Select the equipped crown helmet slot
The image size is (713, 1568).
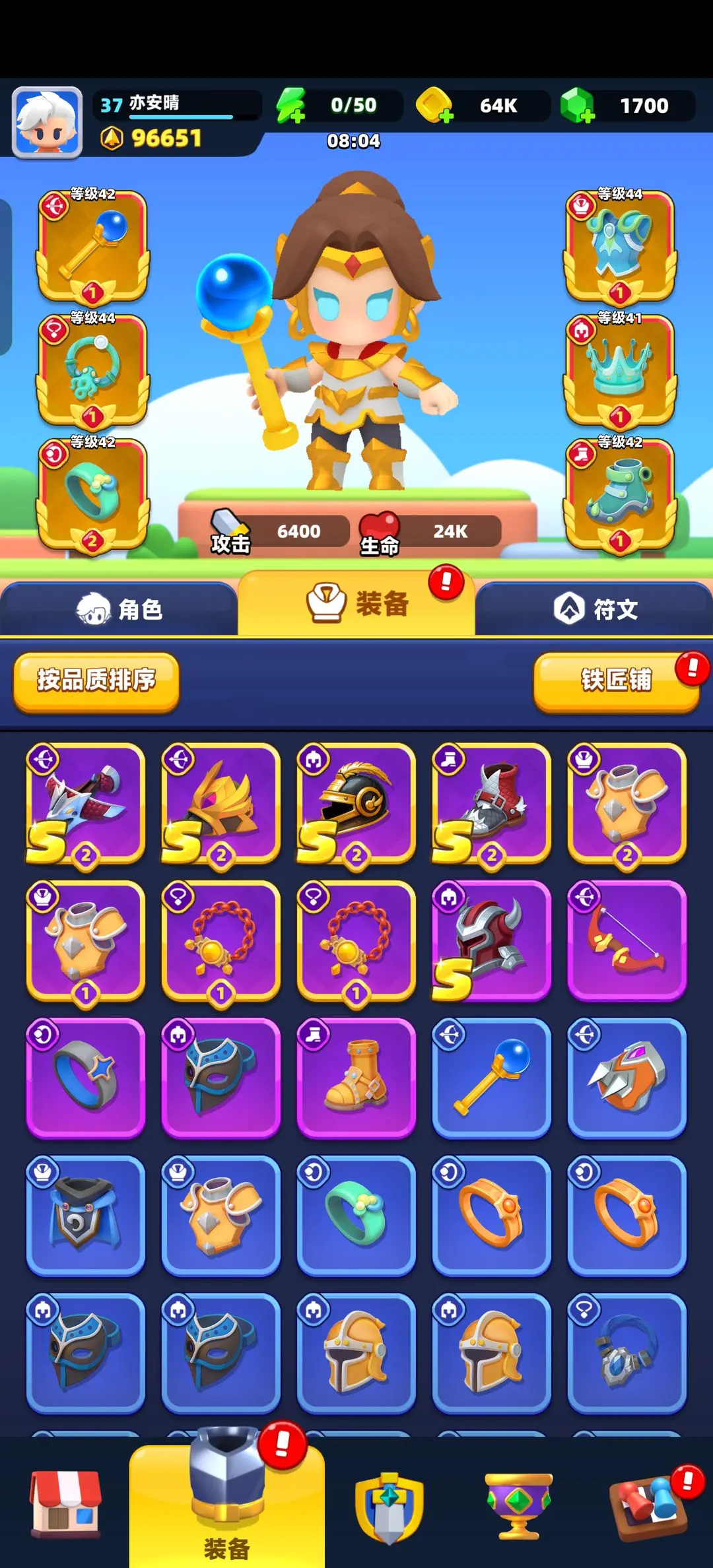click(x=619, y=370)
